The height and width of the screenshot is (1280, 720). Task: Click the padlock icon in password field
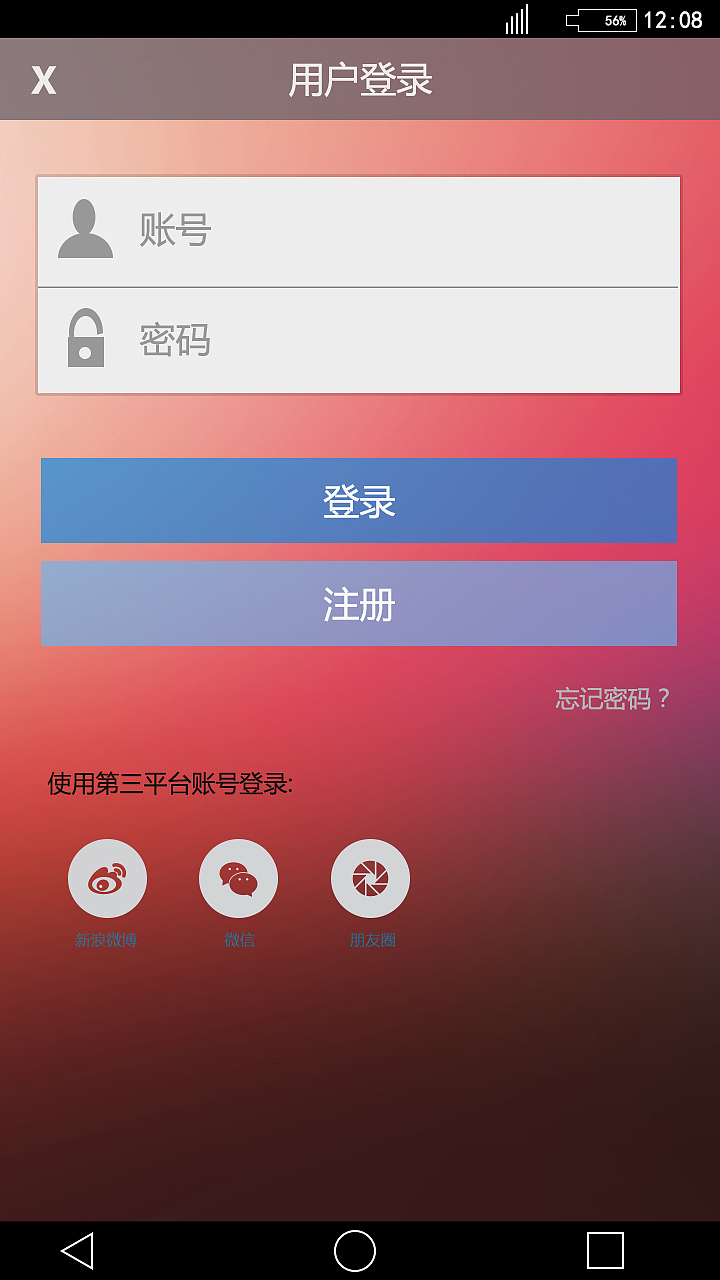point(84,340)
